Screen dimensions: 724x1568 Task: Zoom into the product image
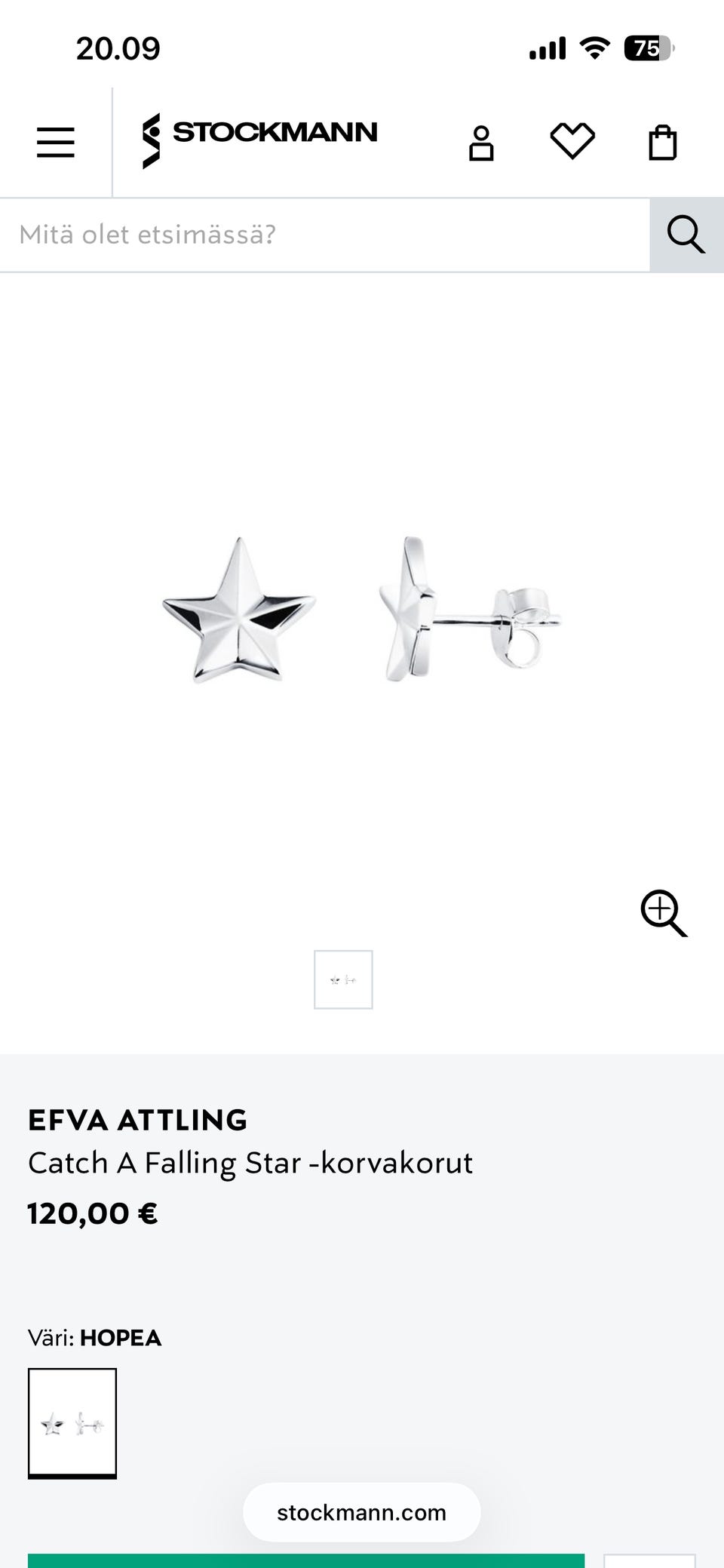(664, 913)
